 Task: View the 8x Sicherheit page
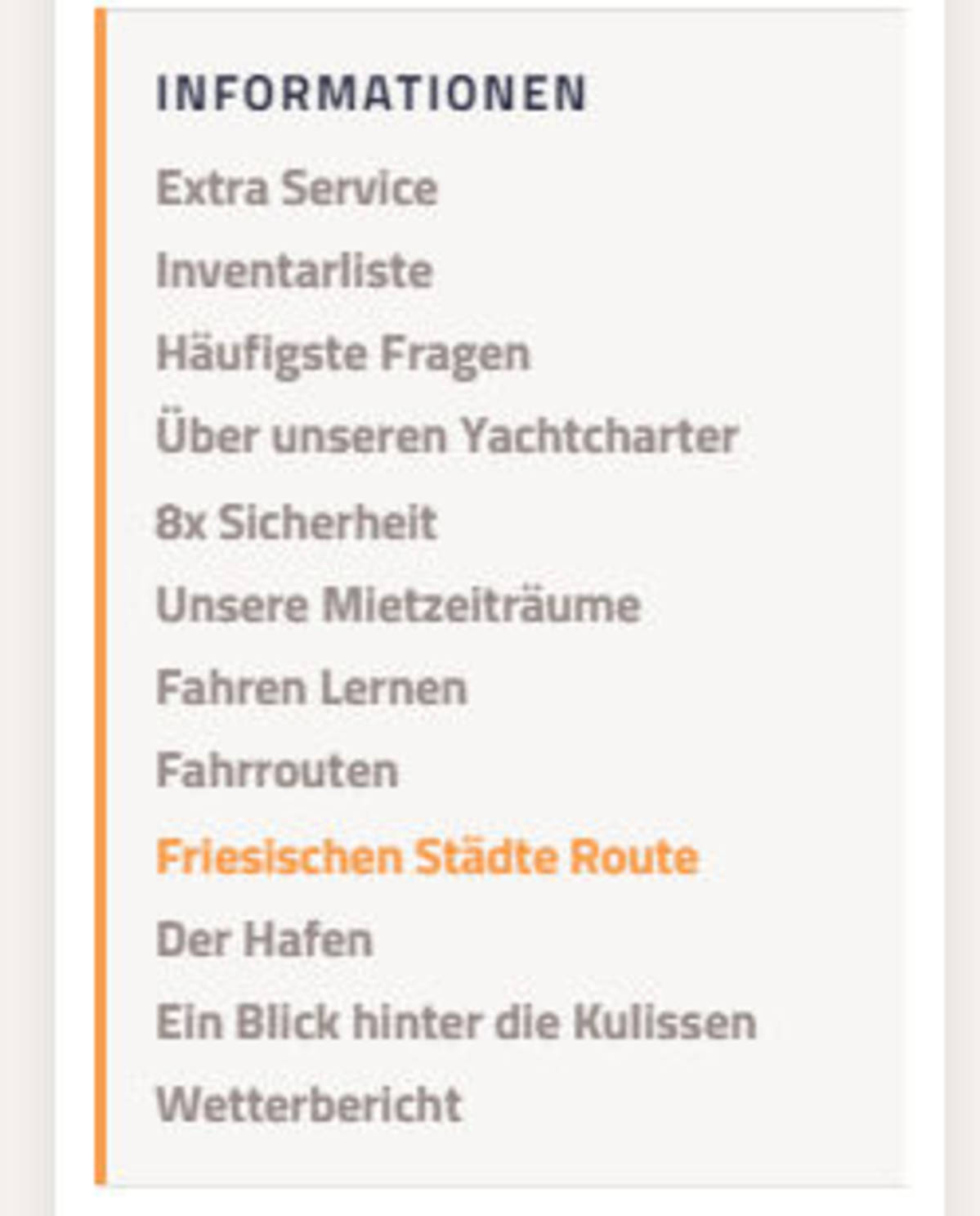coord(297,522)
